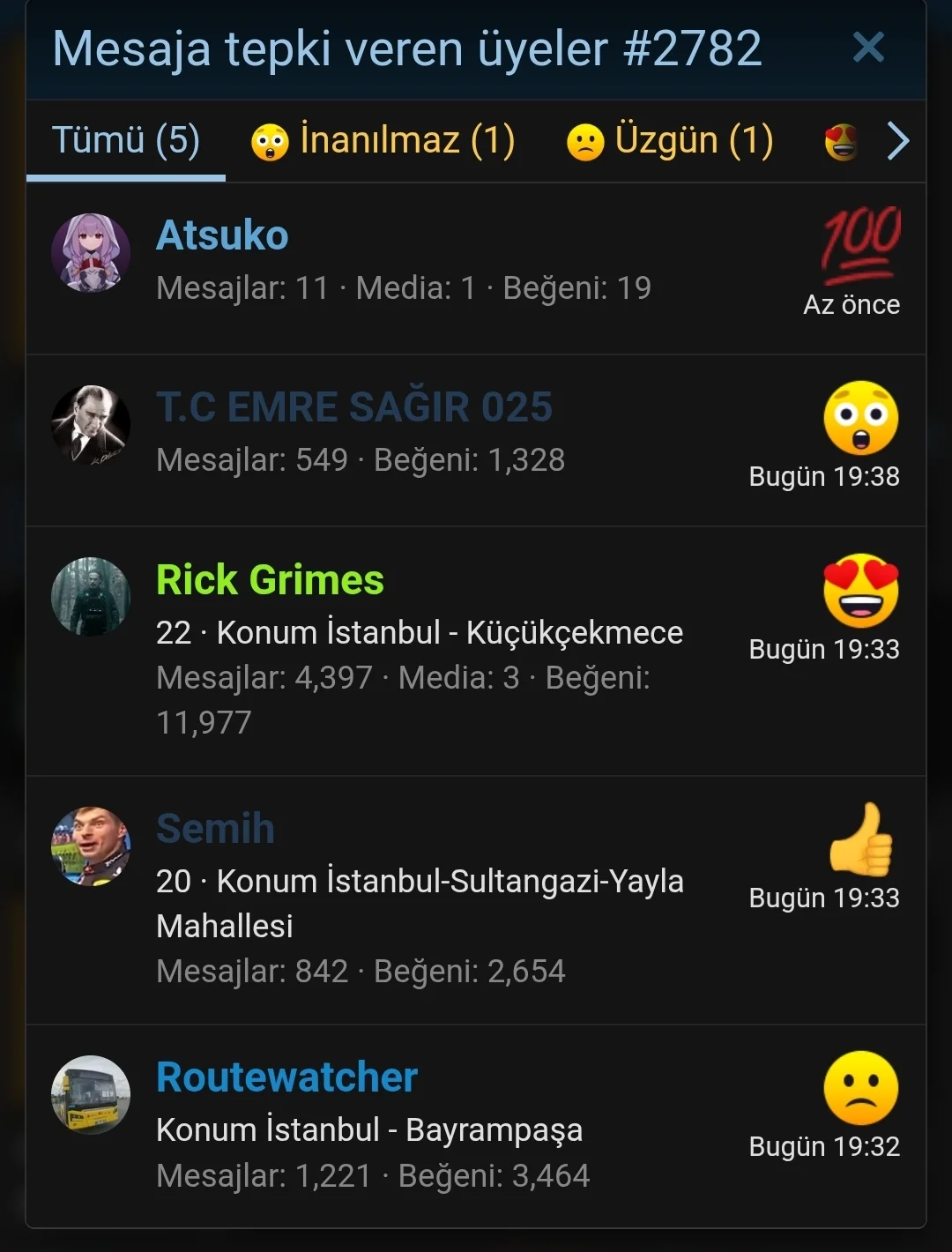Switch to the Tümü (5) tab

(126, 140)
